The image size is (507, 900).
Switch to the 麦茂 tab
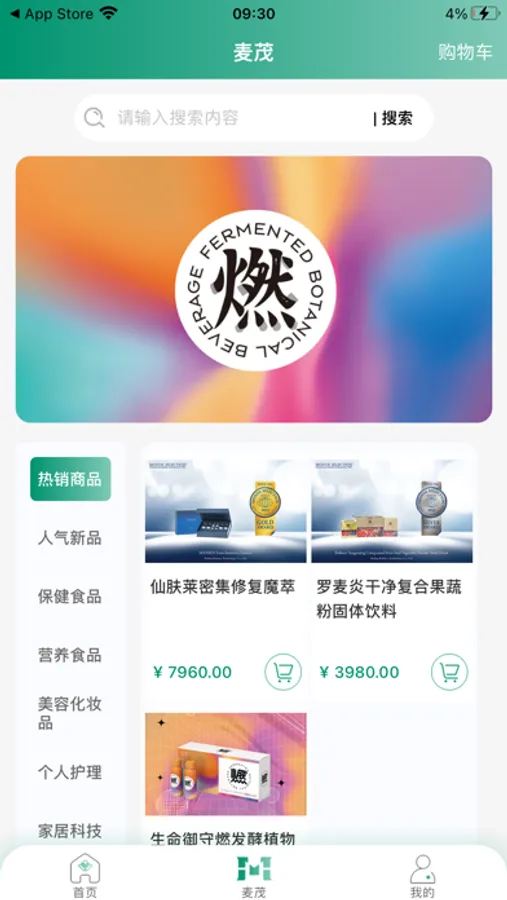[254, 876]
